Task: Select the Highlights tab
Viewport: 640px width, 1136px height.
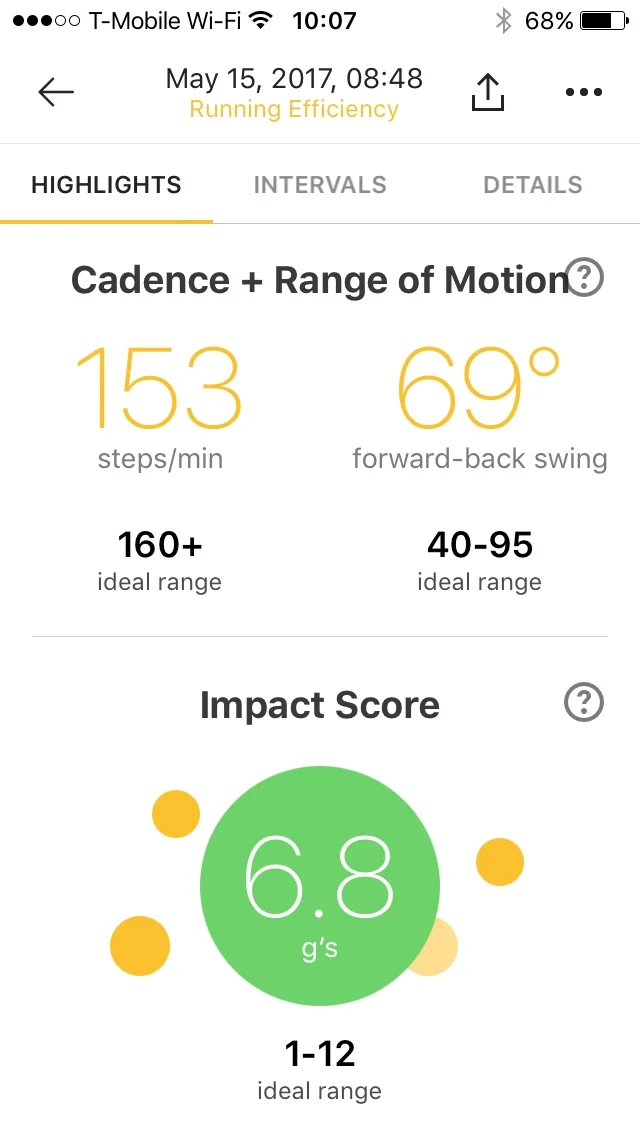Action: click(107, 185)
